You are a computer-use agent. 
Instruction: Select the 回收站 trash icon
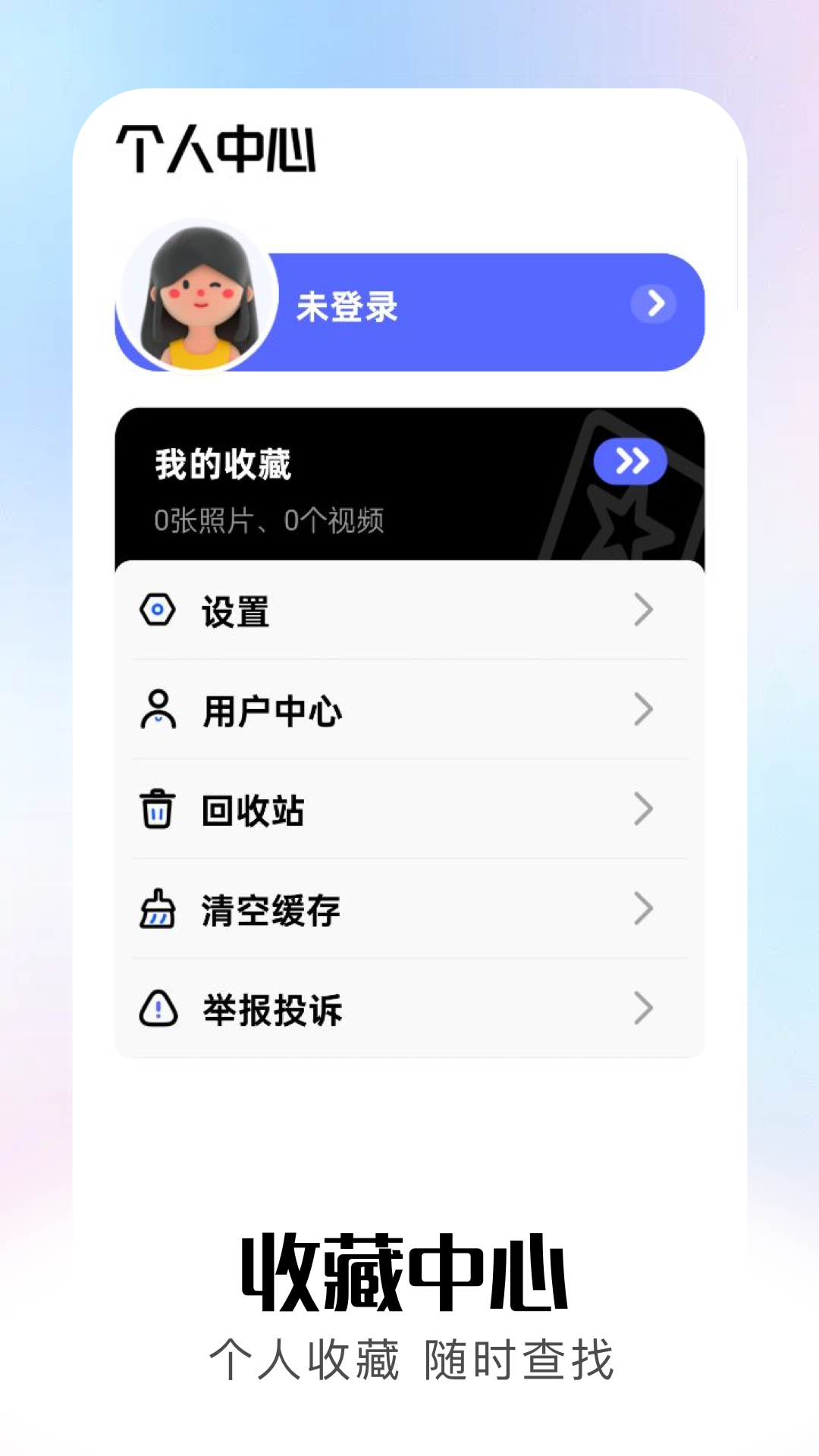point(157,810)
